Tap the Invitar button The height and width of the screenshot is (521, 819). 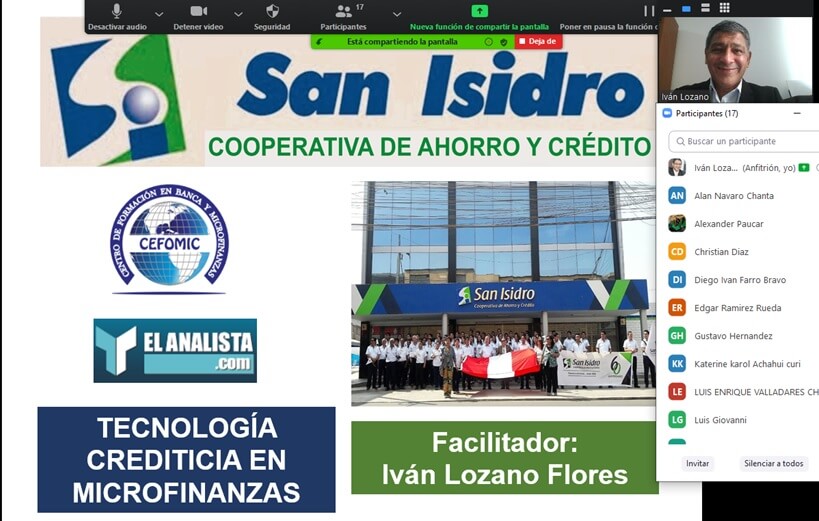(x=697, y=464)
